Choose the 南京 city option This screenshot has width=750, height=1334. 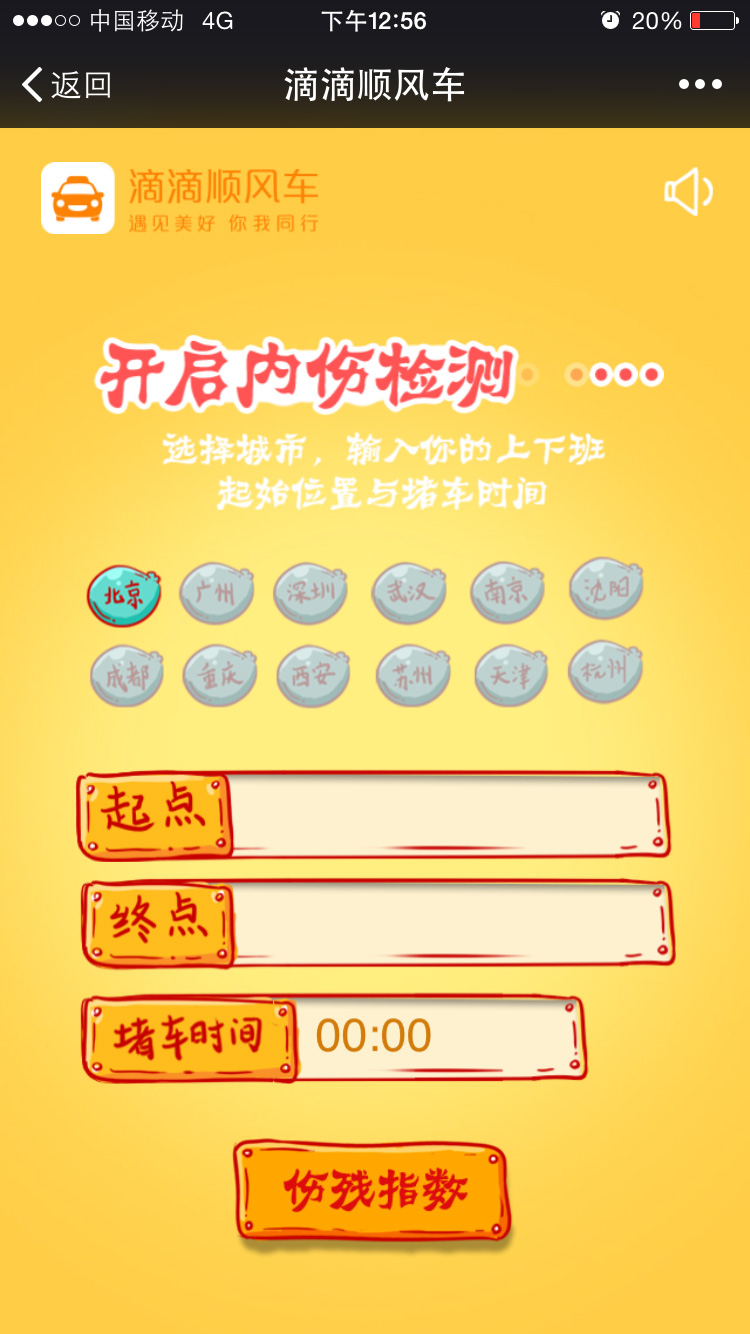(507, 591)
